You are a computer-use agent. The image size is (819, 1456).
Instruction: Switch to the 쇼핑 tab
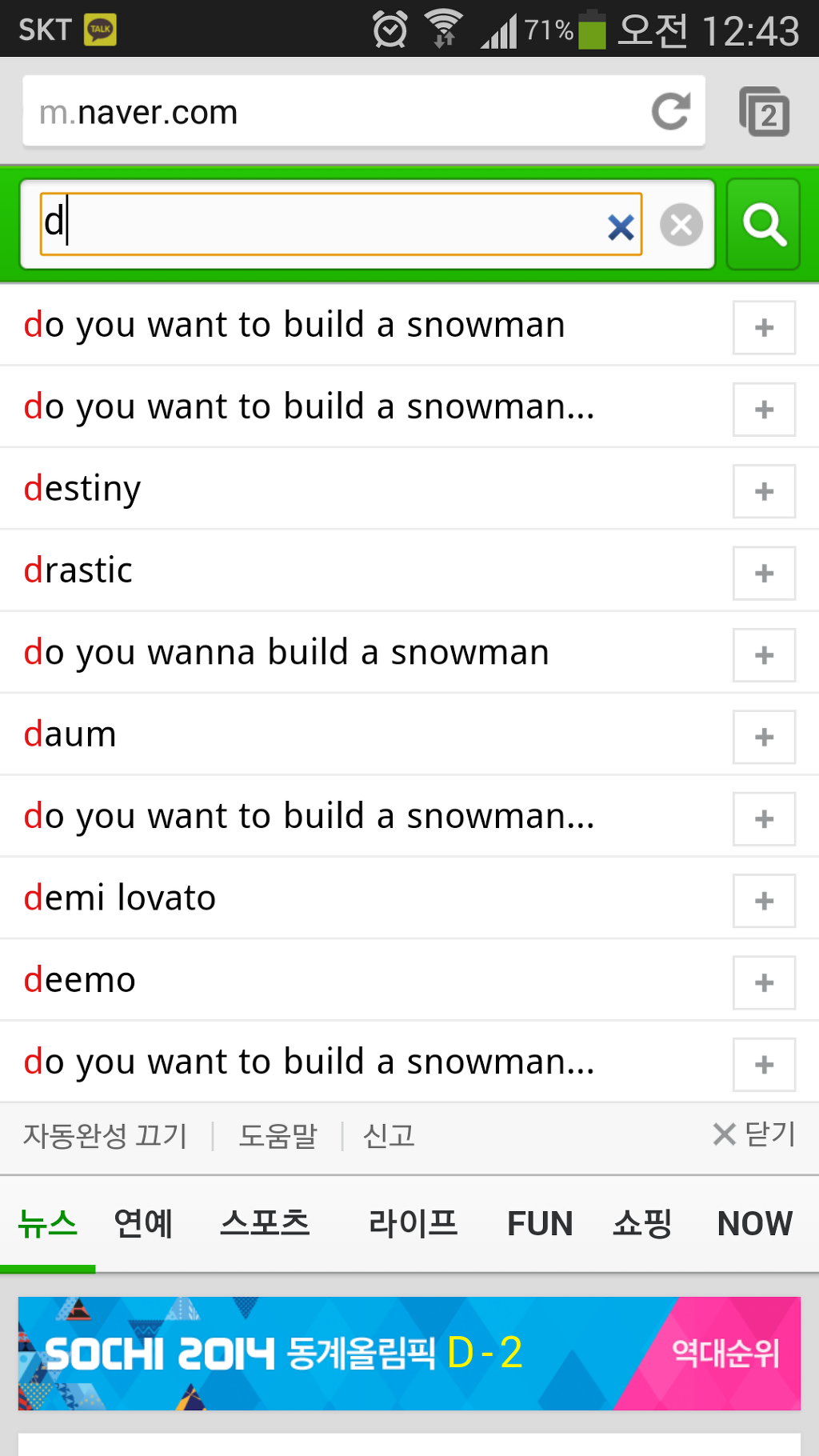pyautogui.click(x=642, y=1223)
